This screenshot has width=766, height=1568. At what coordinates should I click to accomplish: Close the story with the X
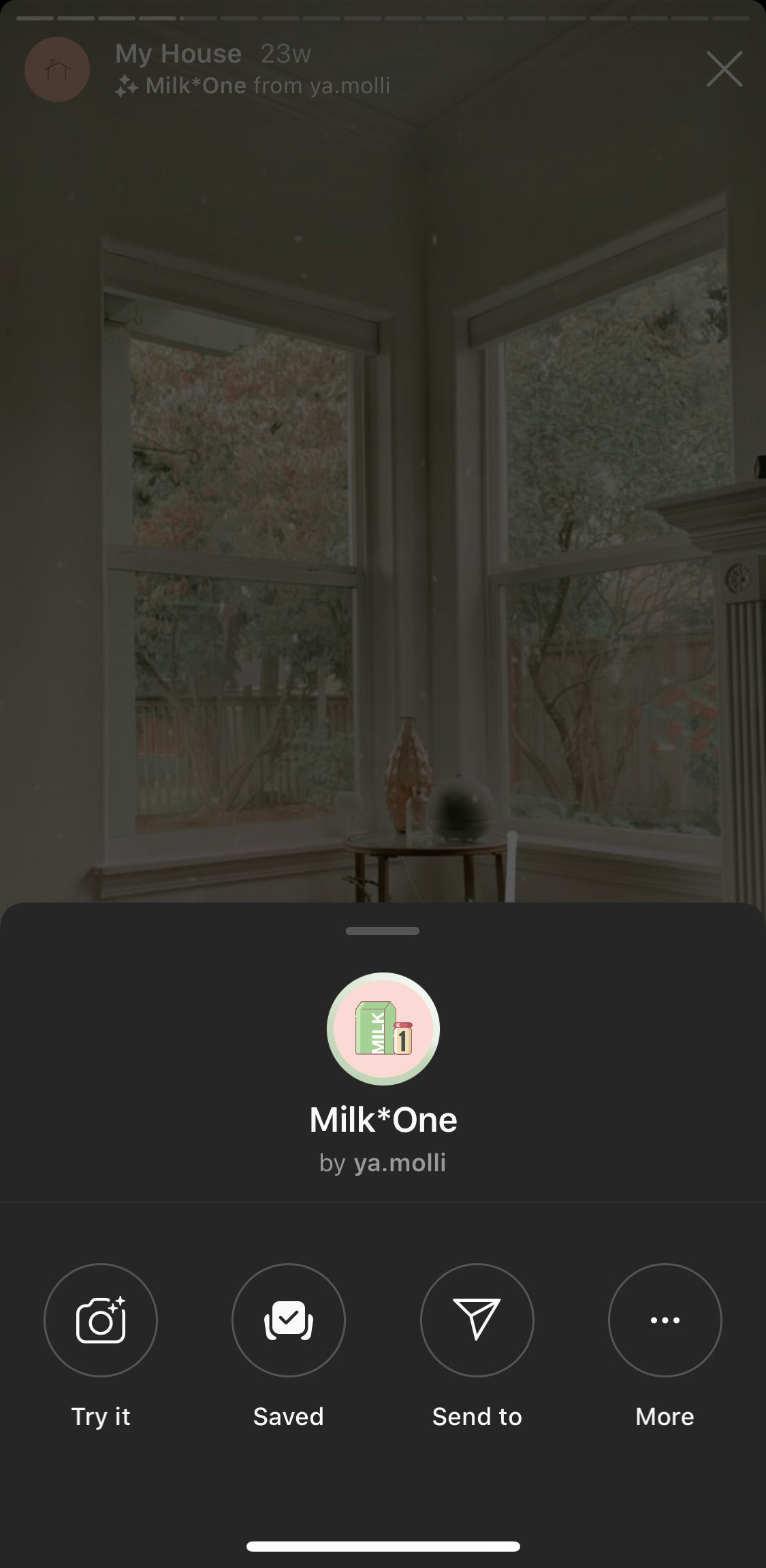pos(724,69)
